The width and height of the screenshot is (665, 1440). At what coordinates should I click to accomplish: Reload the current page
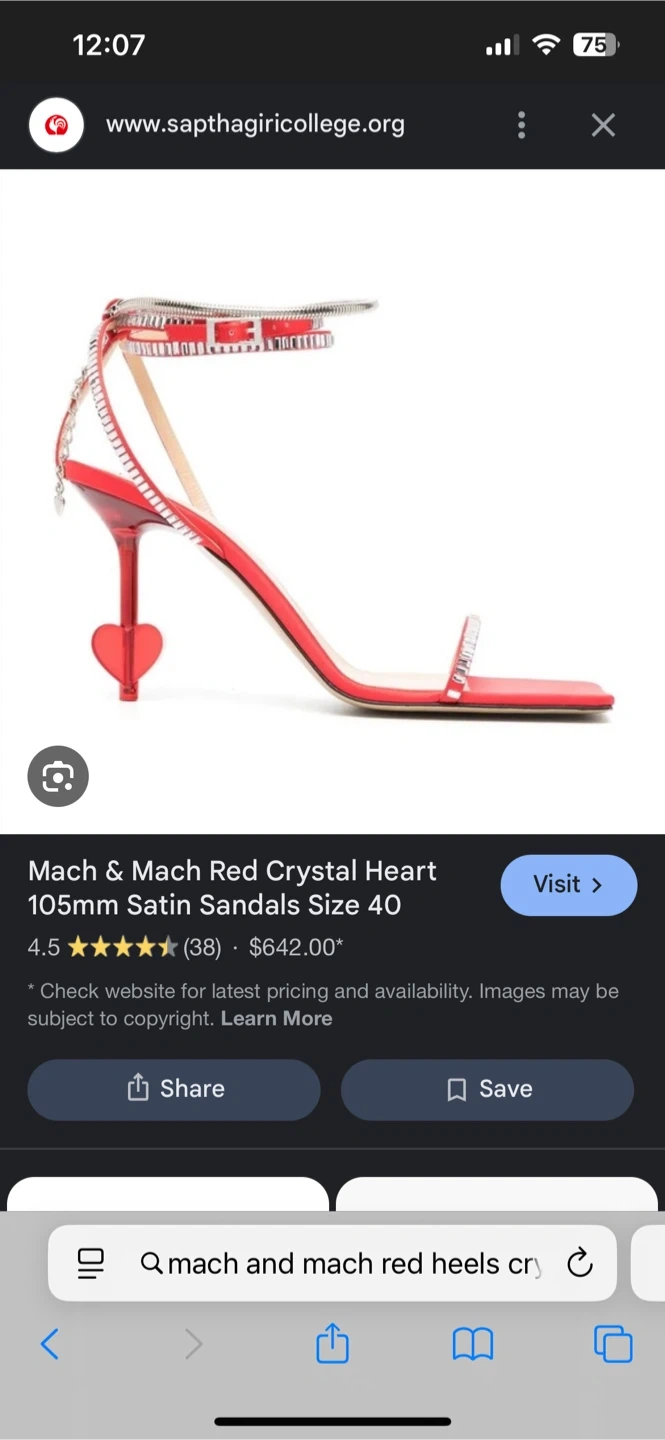click(580, 1264)
